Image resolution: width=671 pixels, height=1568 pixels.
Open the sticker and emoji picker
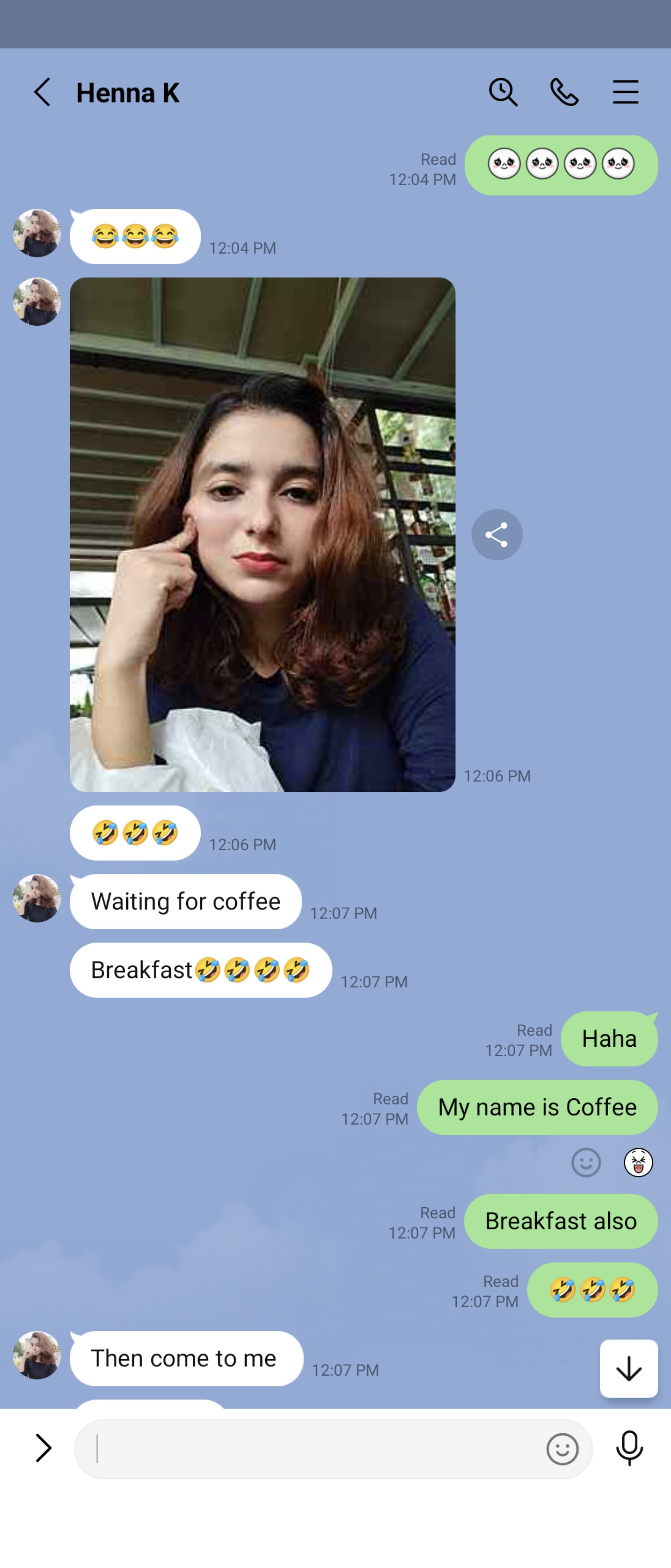pos(562,1449)
